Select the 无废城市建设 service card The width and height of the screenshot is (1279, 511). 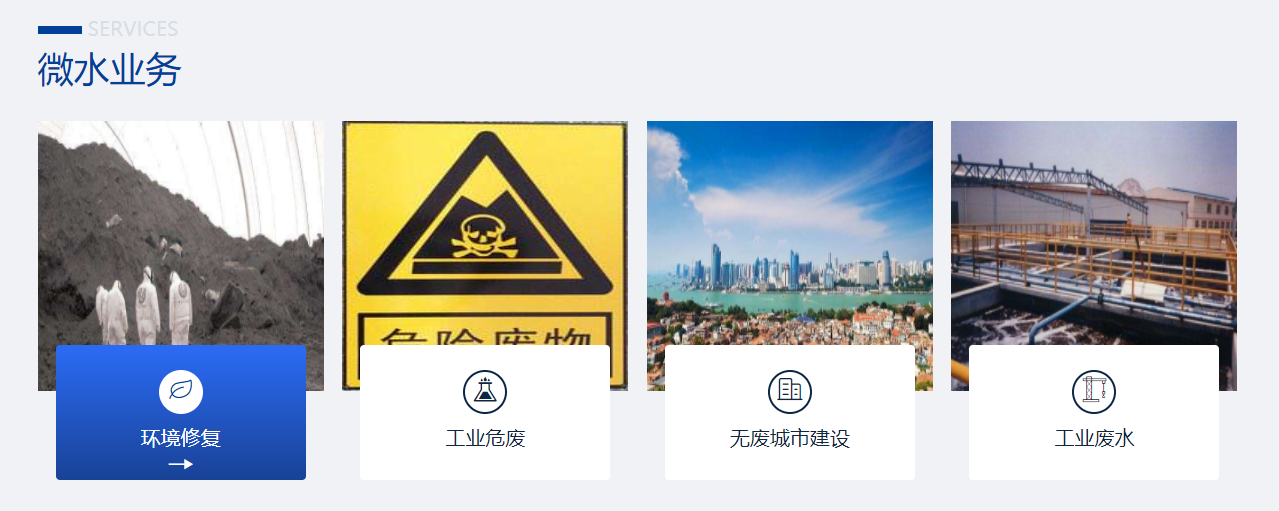pyautogui.click(x=789, y=413)
